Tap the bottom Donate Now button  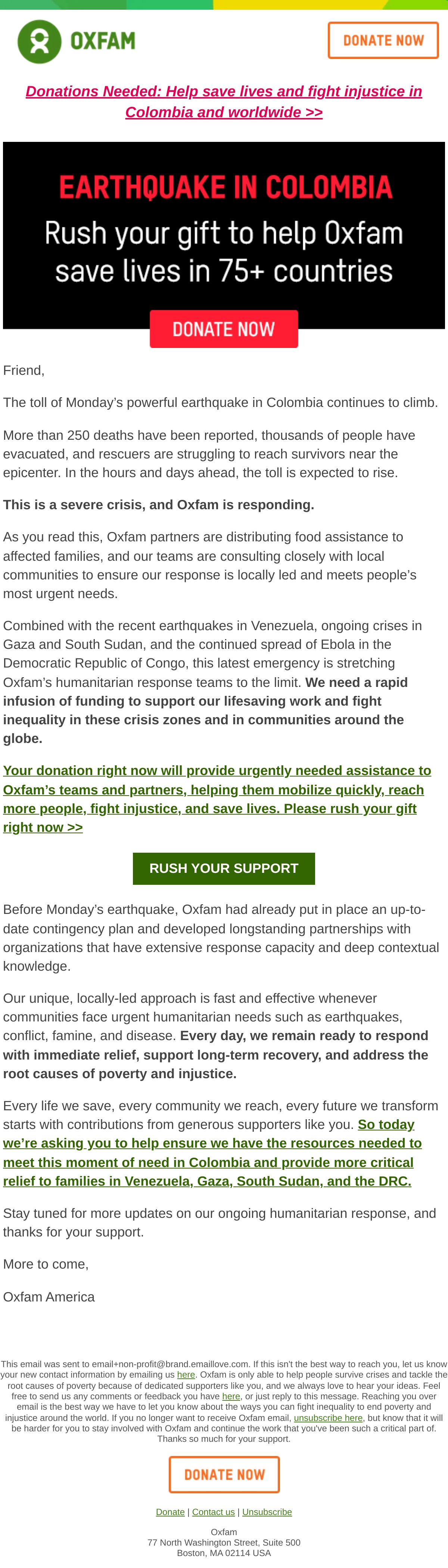pyautogui.click(x=224, y=1474)
